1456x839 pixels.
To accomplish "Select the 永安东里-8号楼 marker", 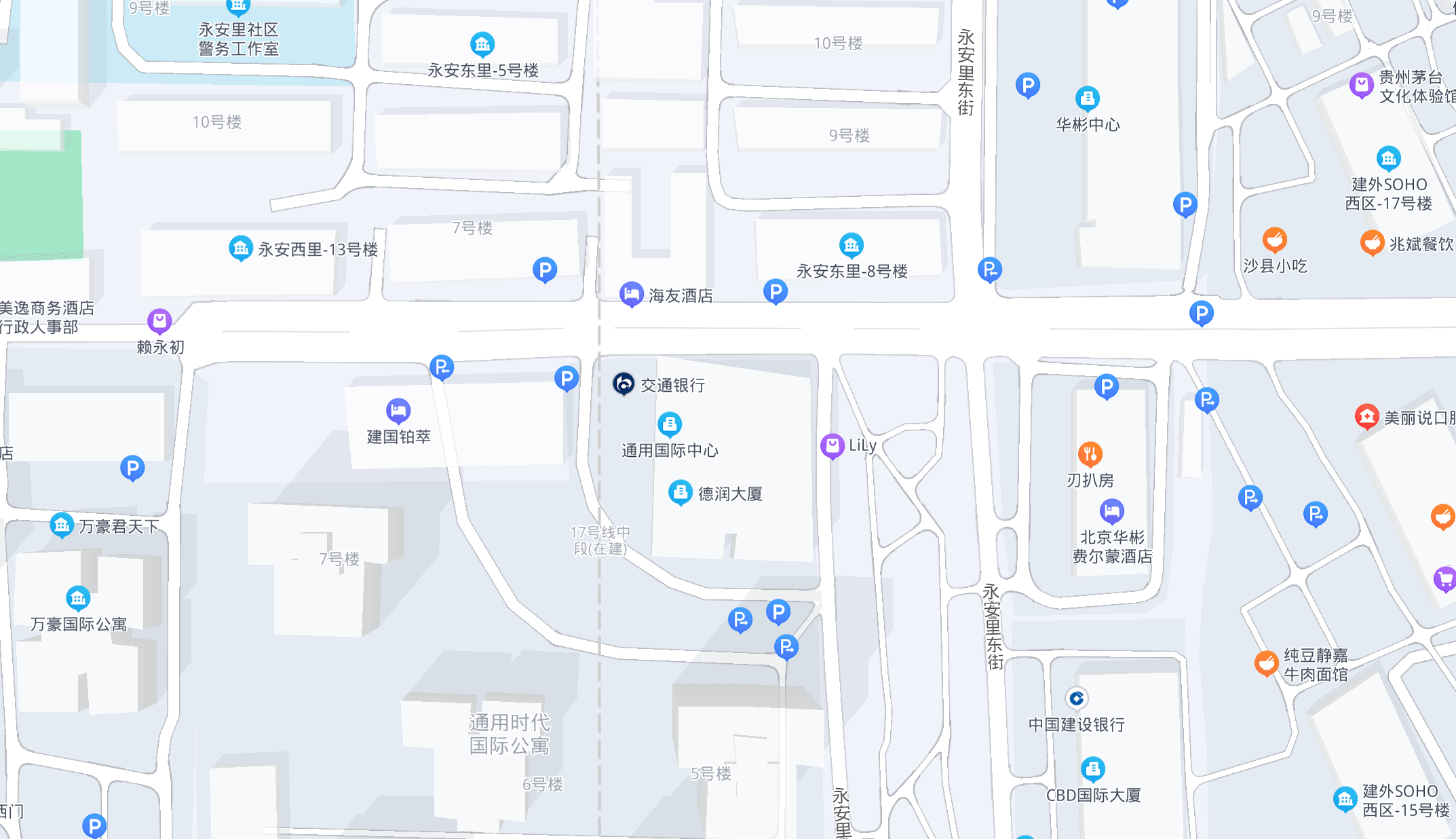I will click(x=851, y=245).
